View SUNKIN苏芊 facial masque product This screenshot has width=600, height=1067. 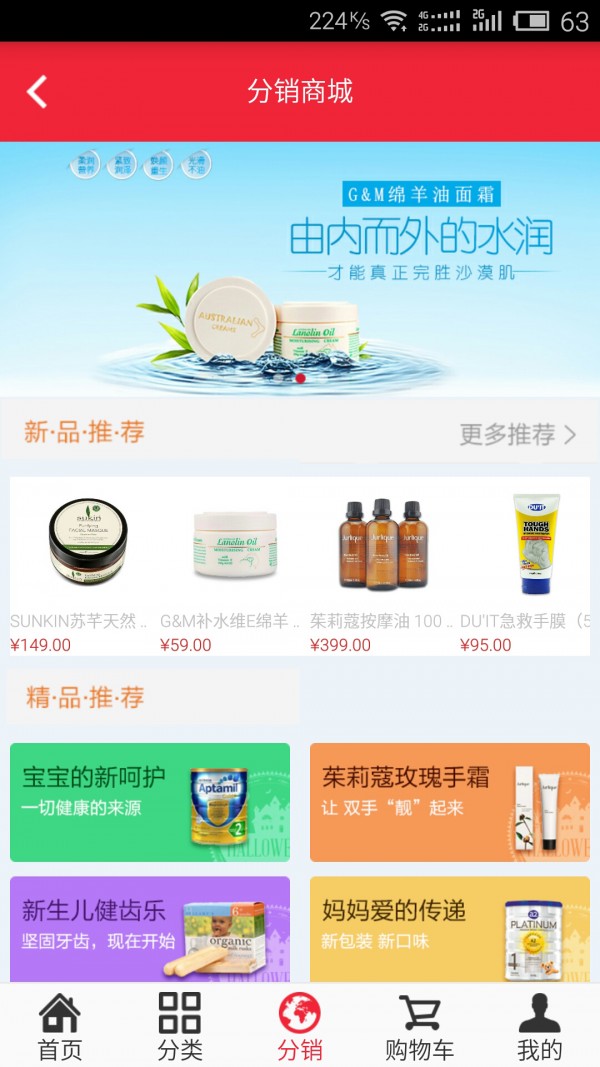(x=86, y=565)
